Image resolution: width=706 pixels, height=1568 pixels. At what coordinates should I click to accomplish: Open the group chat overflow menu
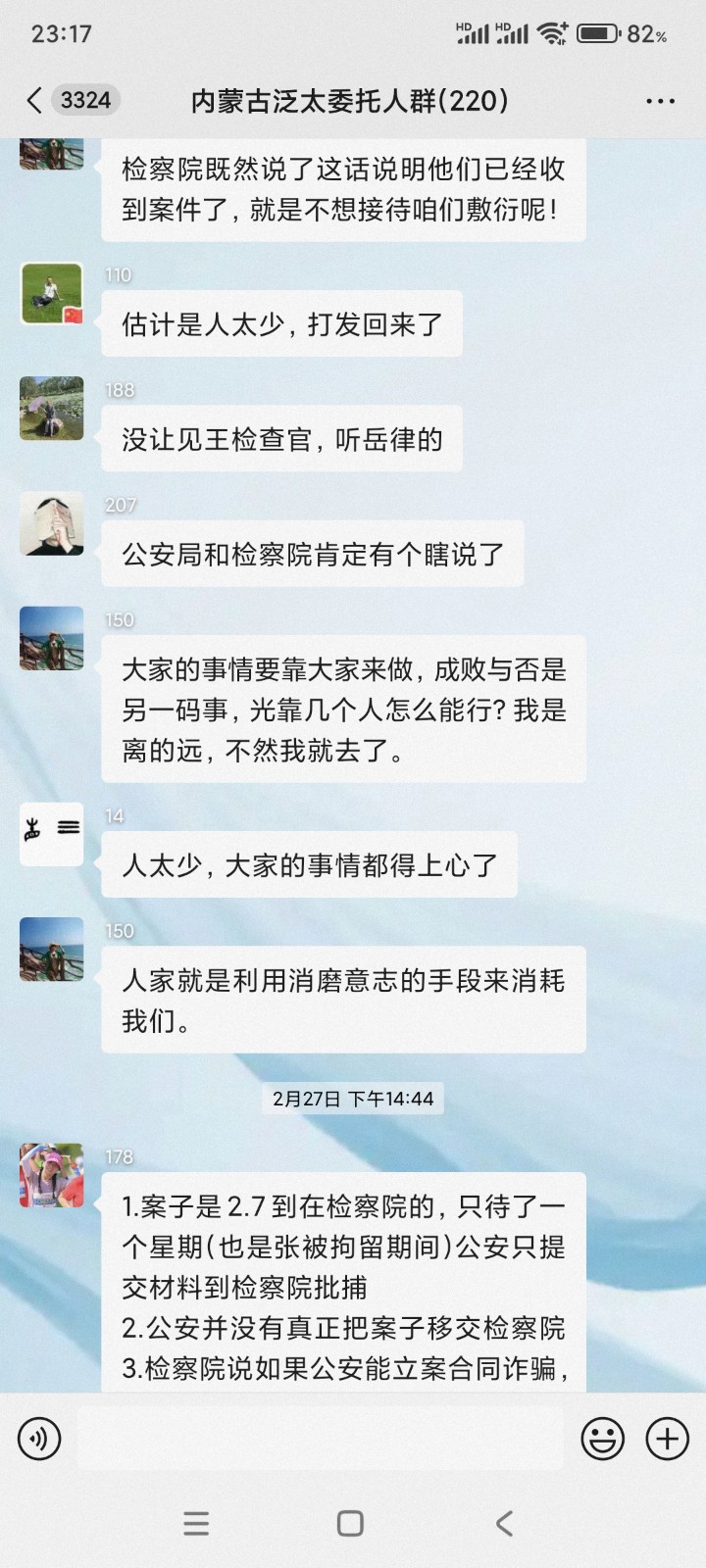660,101
